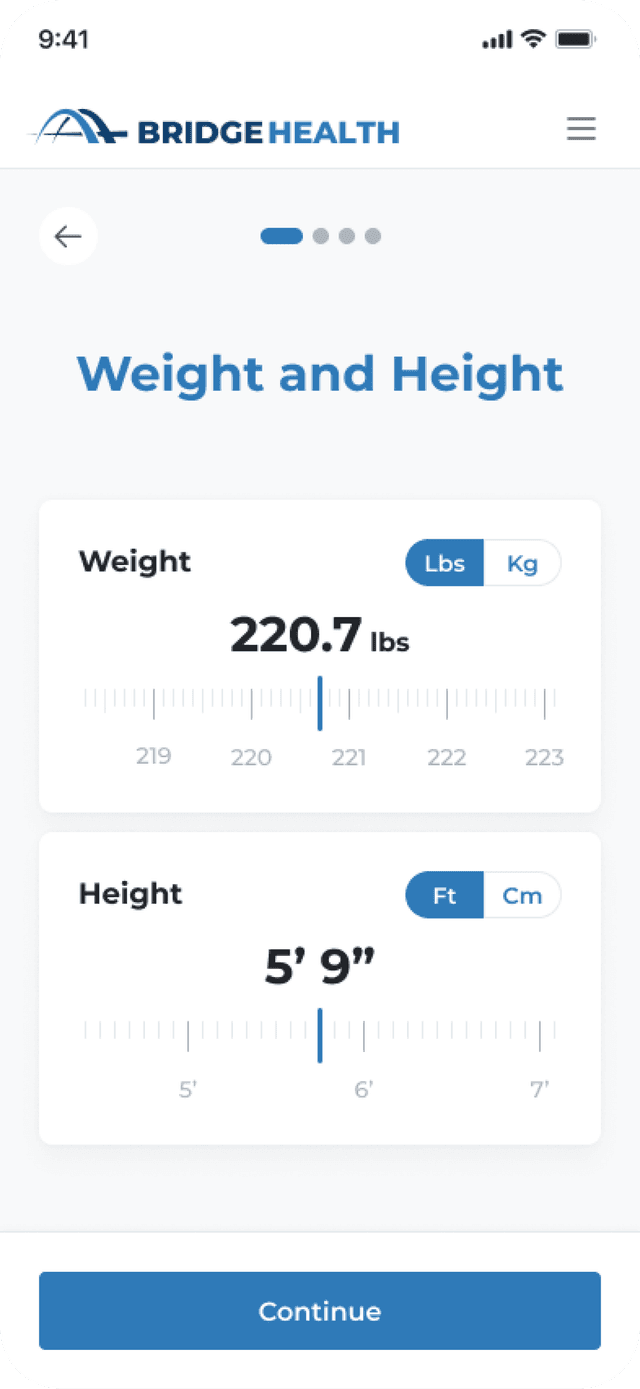This screenshot has height=1389, width=640.
Task: Tap the 6' mark on height ruler
Action: (x=363, y=1089)
